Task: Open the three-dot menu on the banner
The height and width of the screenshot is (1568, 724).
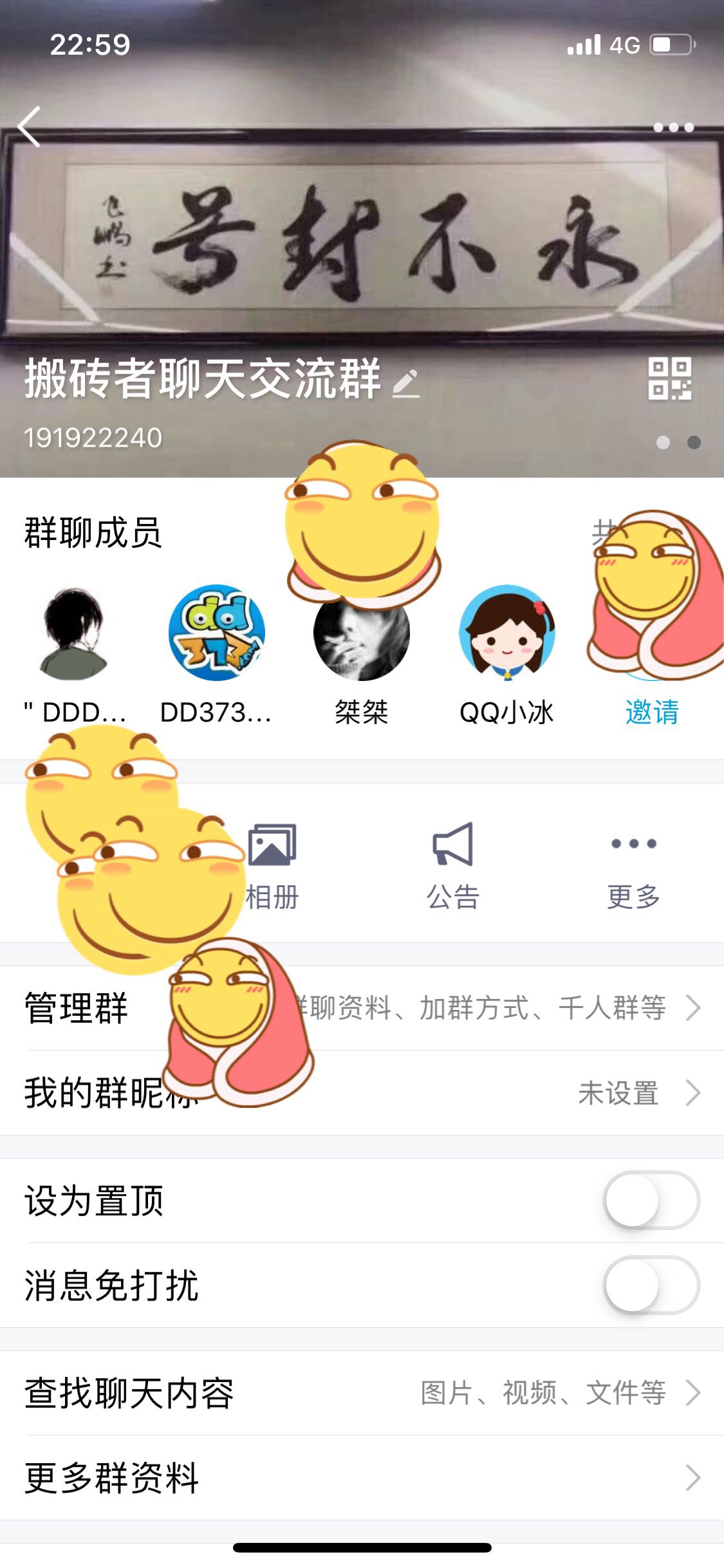Action: click(x=673, y=127)
